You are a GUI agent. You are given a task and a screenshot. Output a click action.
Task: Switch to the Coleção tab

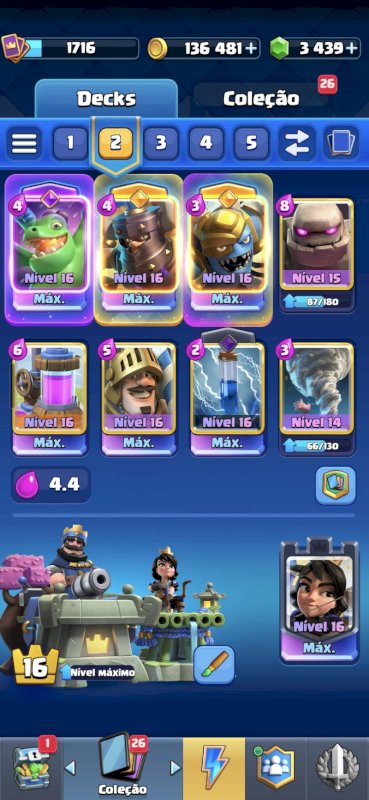tap(261, 98)
